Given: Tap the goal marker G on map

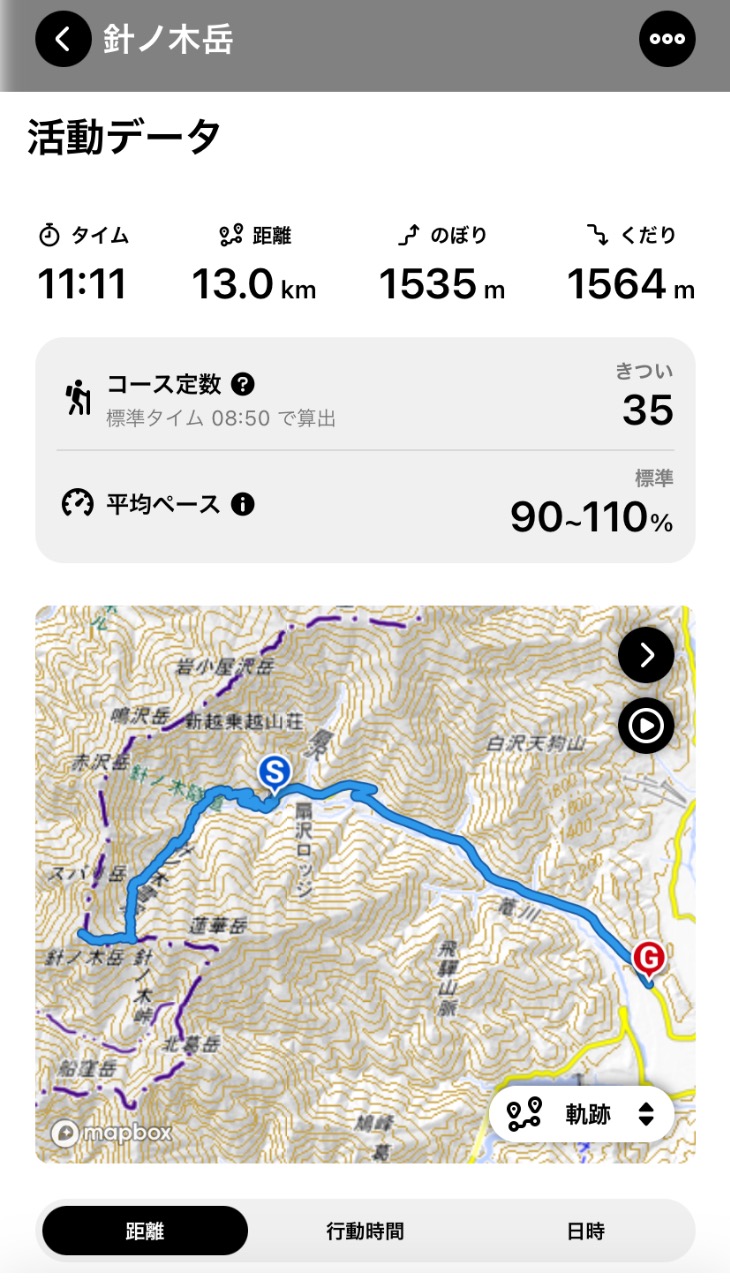Looking at the screenshot, I should pos(649,958).
